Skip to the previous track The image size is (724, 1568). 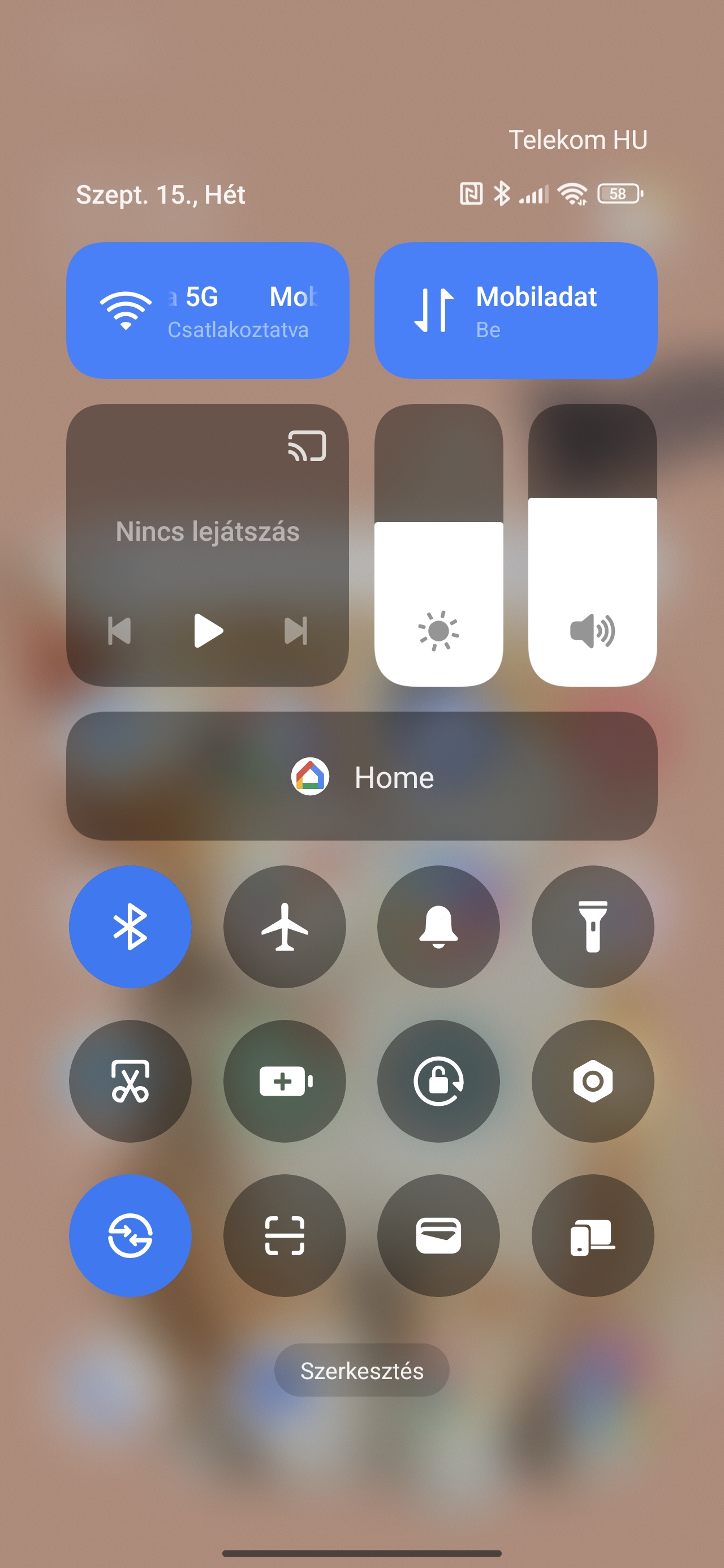119,631
